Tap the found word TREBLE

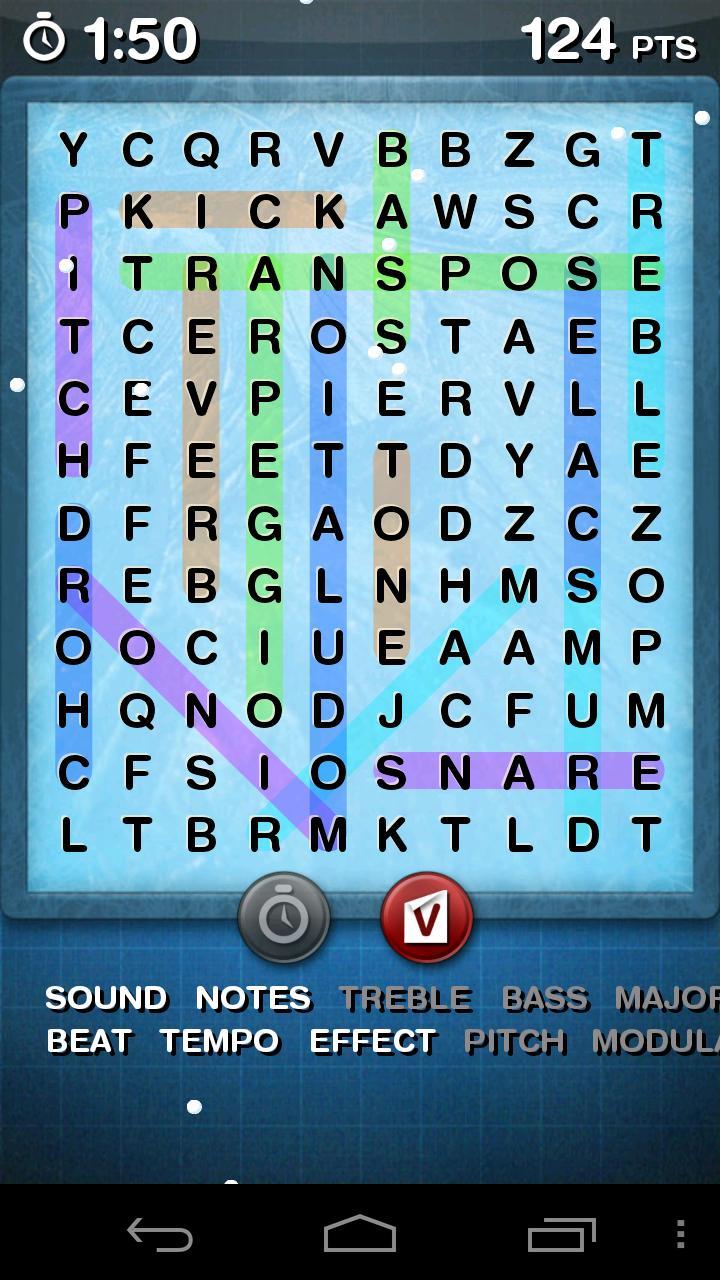pyautogui.click(x=404, y=997)
